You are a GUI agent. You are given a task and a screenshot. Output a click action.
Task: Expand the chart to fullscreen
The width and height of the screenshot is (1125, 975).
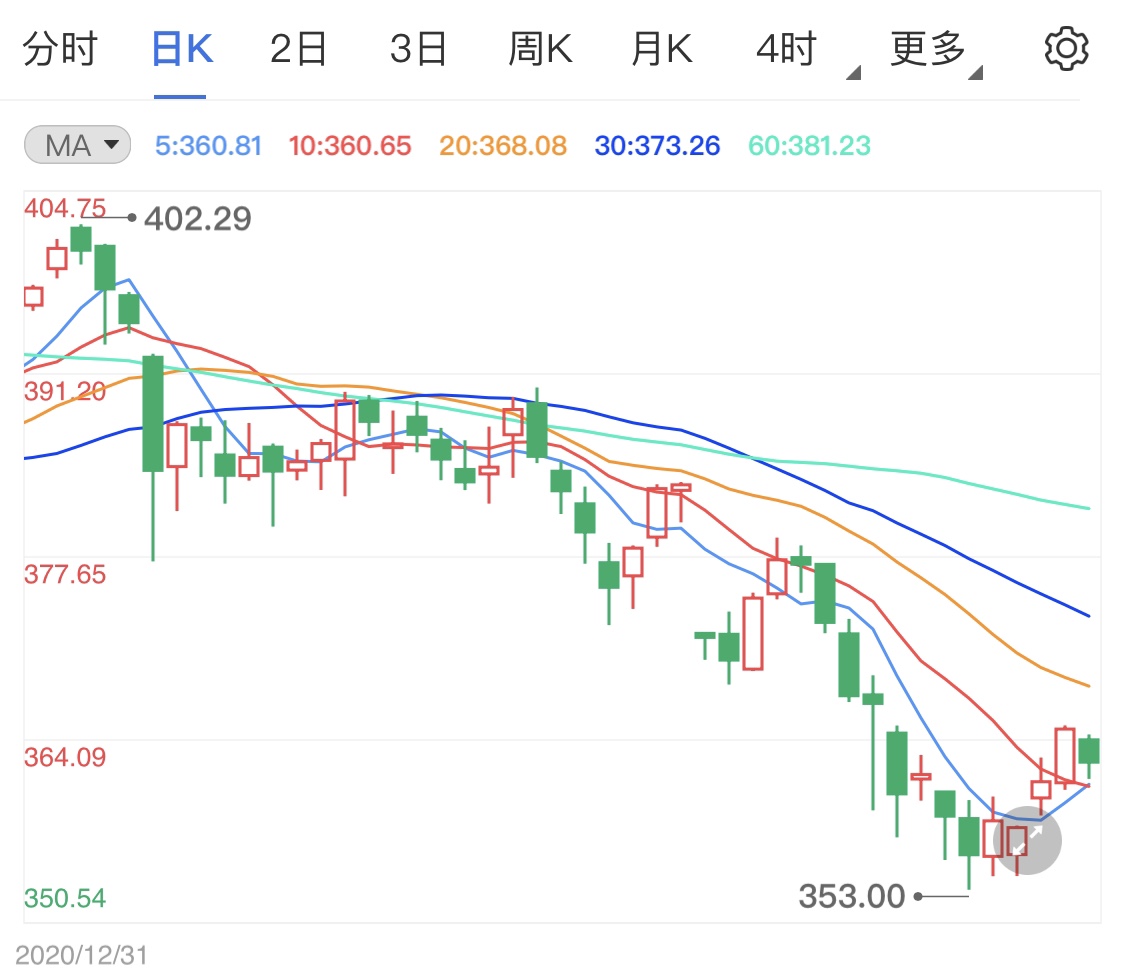[x=1027, y=841]
